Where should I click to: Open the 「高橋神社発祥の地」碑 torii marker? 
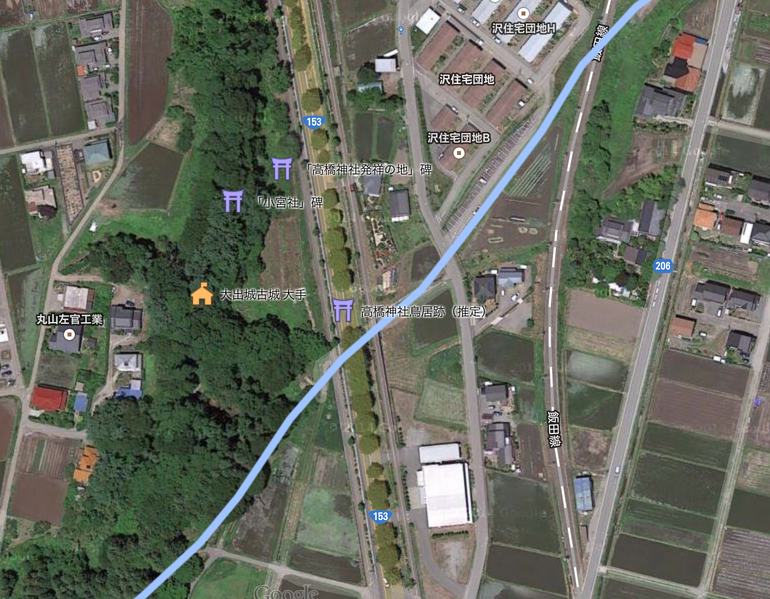pyautogui.click(x=281, y=168)
